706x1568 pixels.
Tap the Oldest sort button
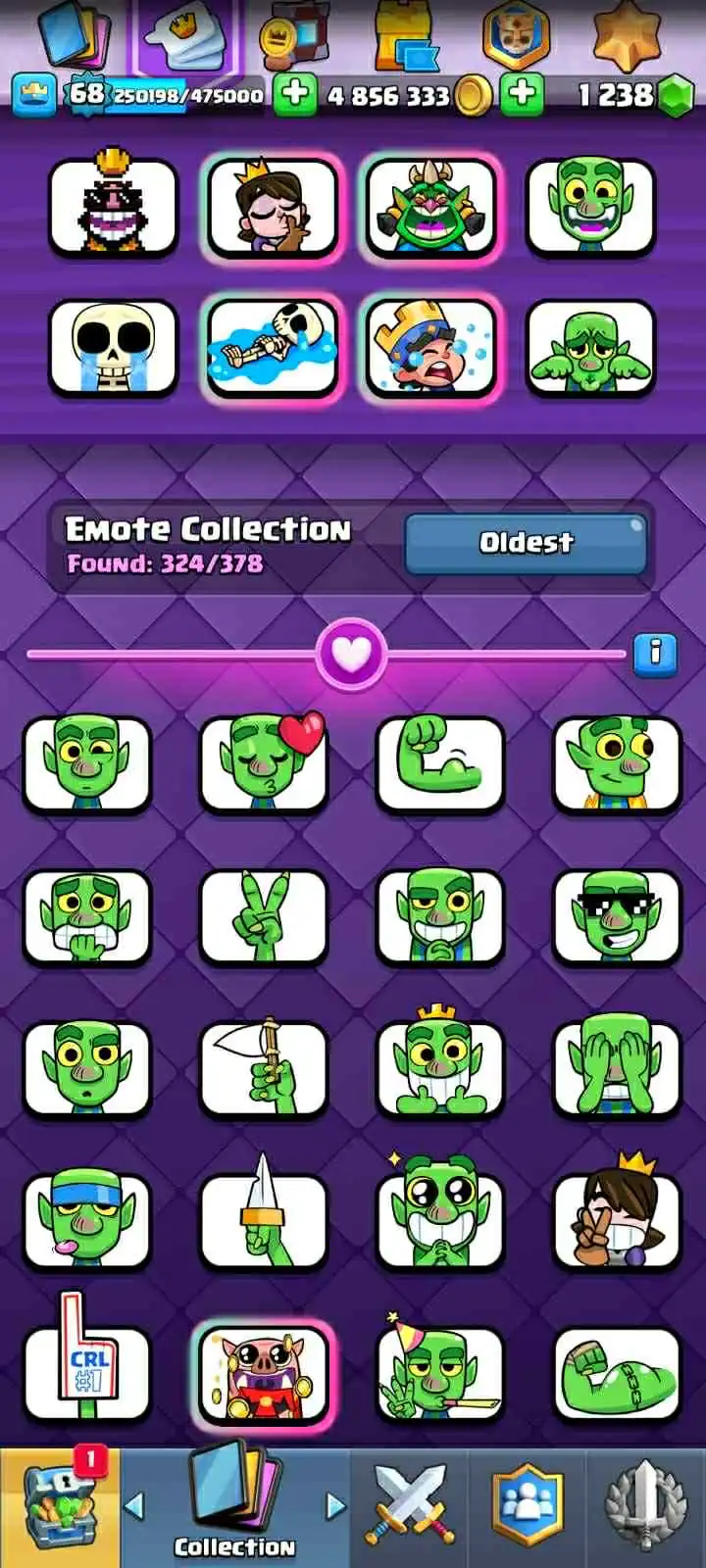click(x=526, y=543)
